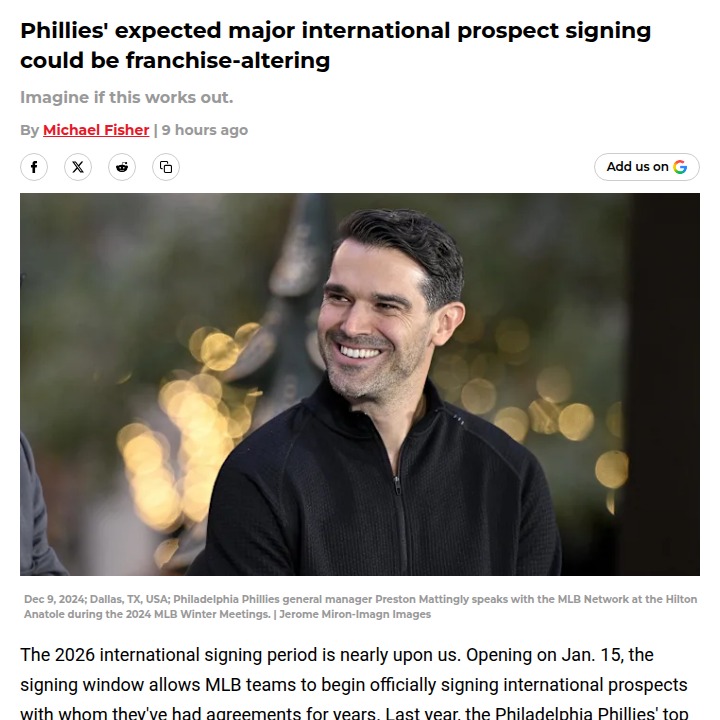Open author Michael Fisher's profile link

tap(96, 130)
